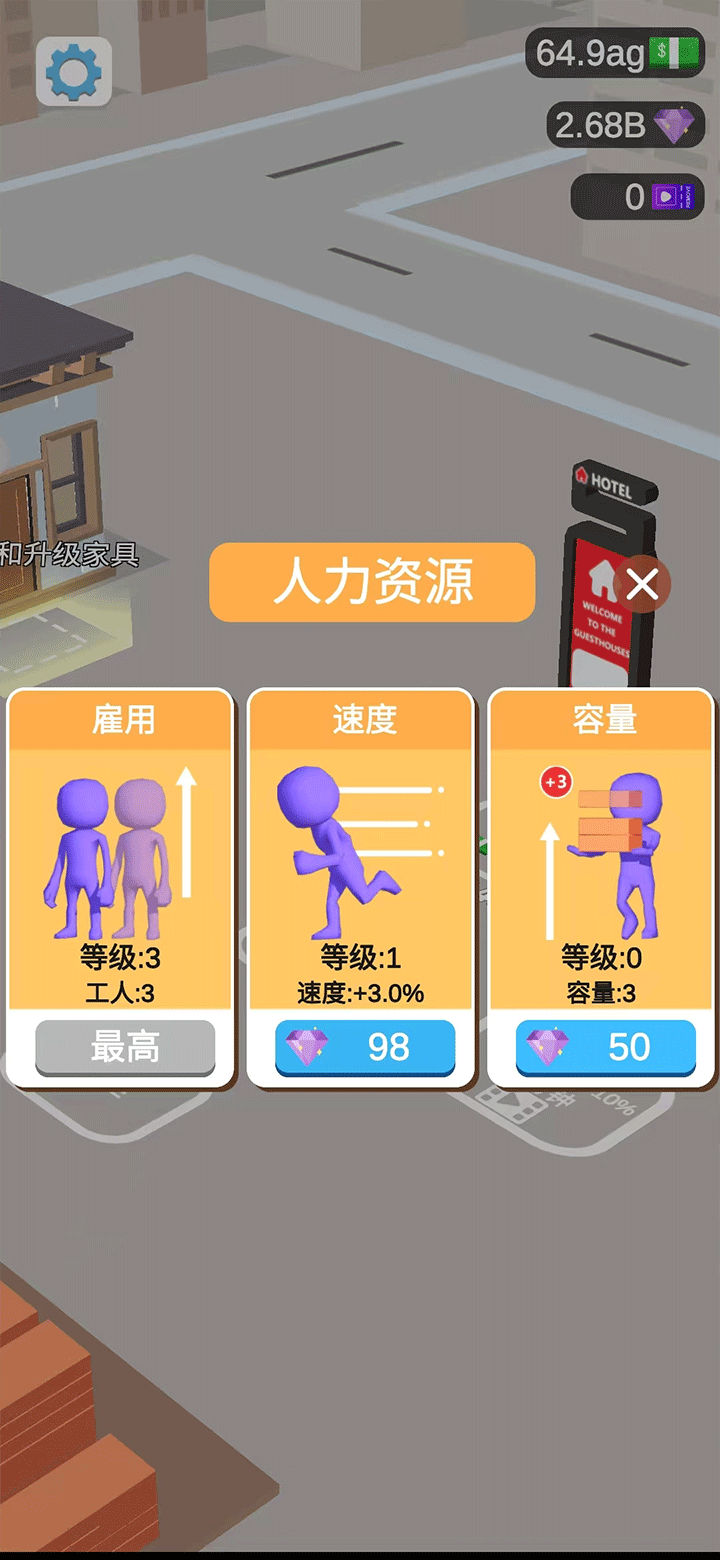Screen dimensions: 720x1560
Task: Tap the 最高 button under 雇用
Action: tap(125, 1048)
